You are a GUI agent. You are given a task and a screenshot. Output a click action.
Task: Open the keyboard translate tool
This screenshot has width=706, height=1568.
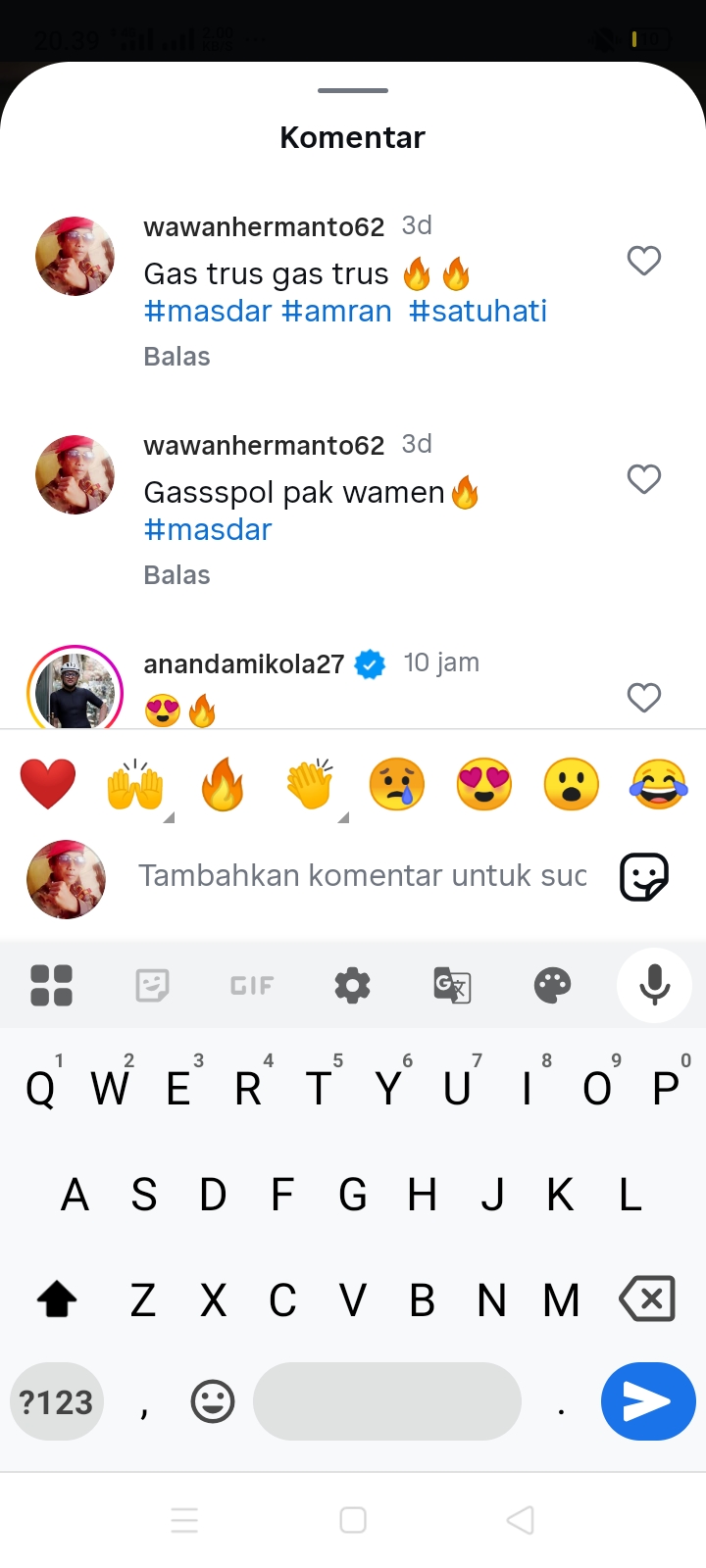pos(452,985)
